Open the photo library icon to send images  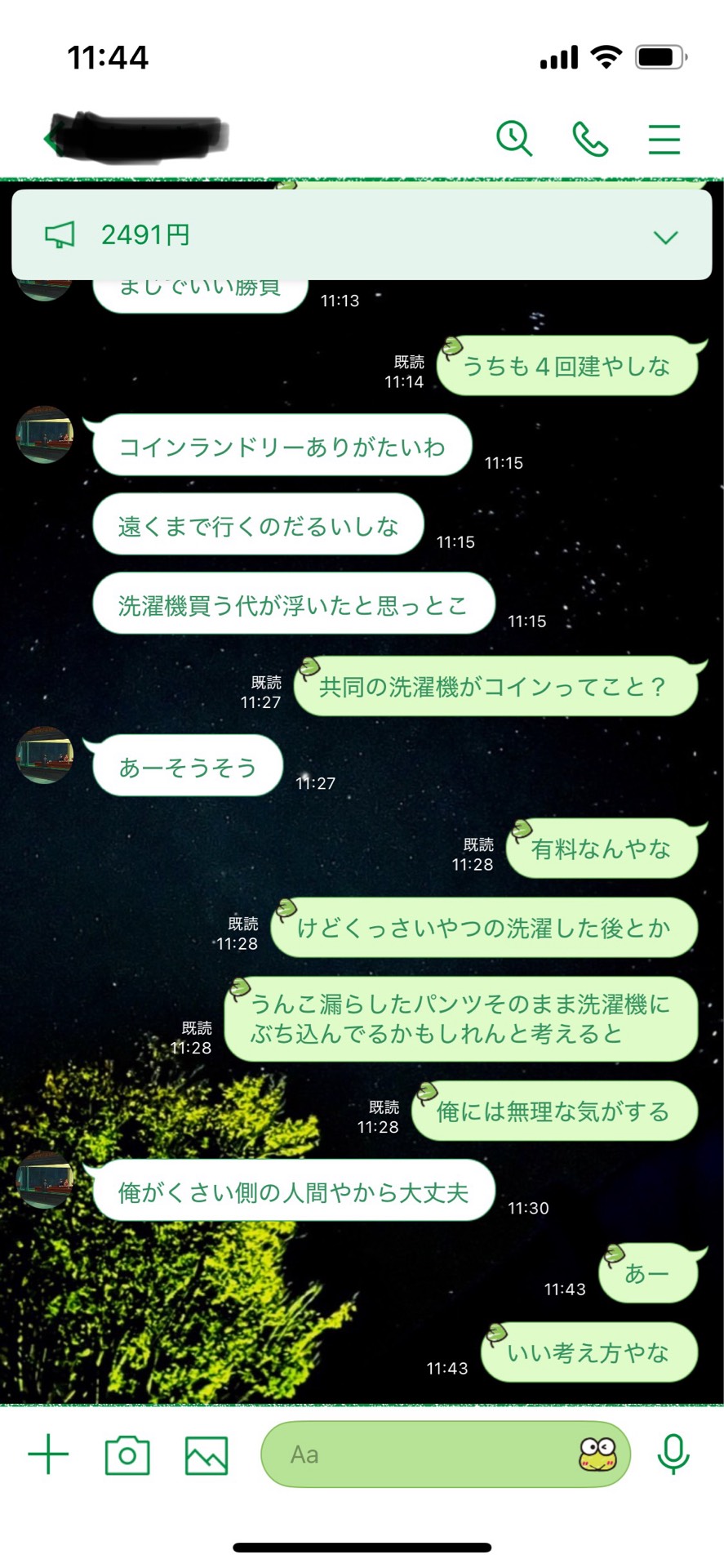point(202,1454)
